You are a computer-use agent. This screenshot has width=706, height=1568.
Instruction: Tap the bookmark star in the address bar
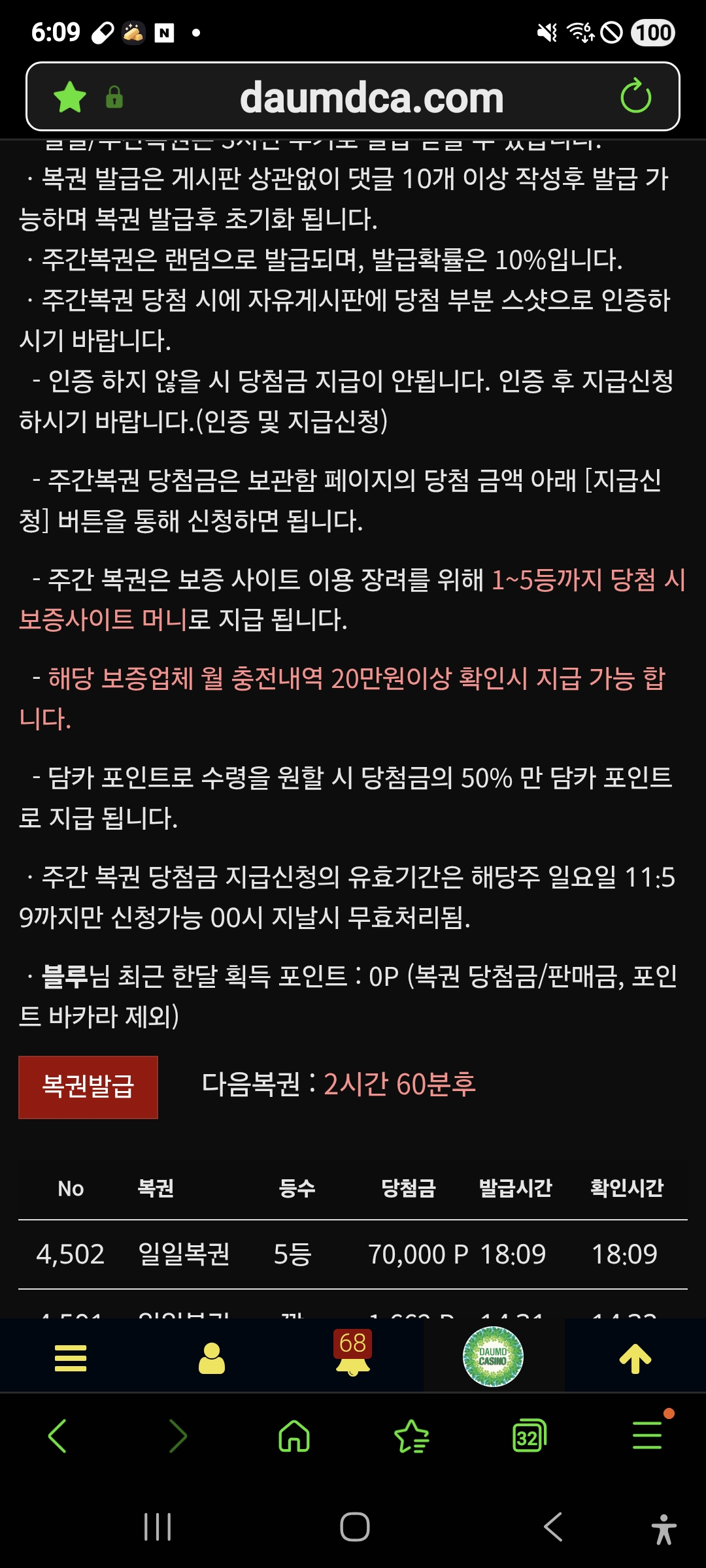click(x=70, y=97)
